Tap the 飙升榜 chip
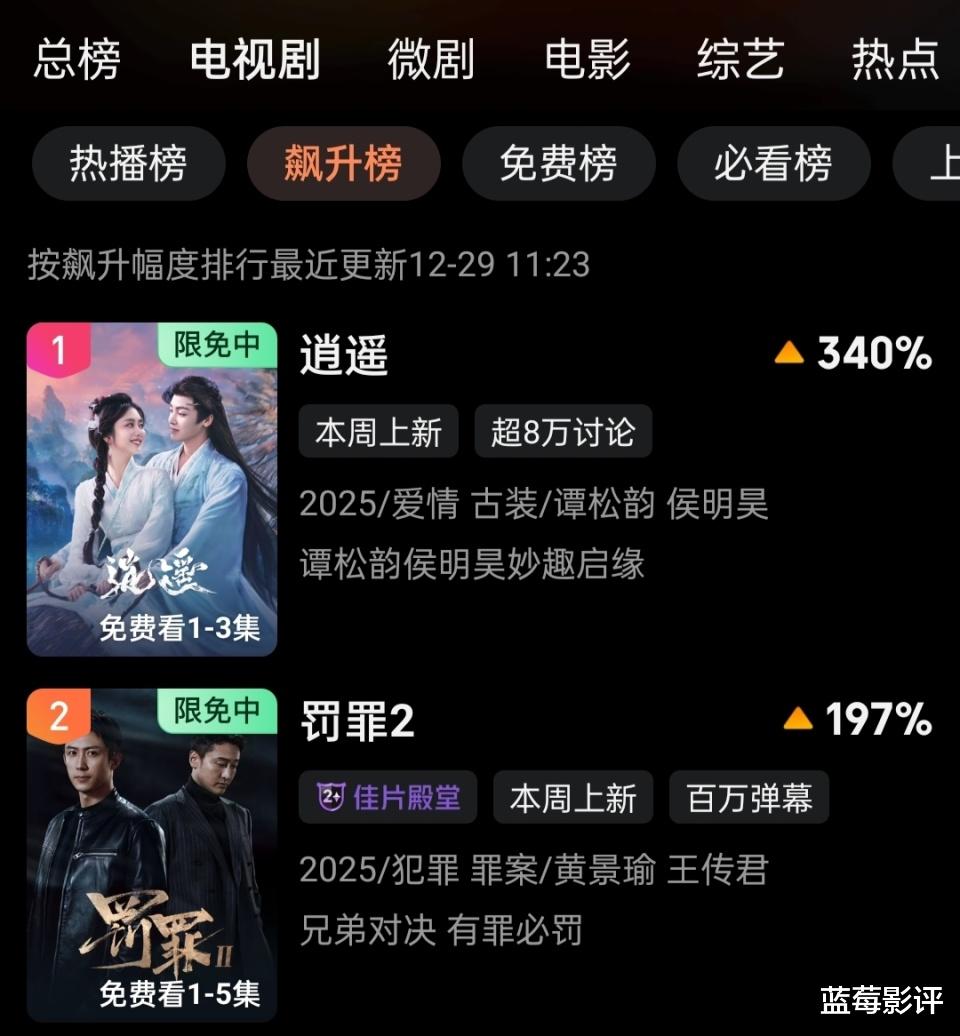 pos(343,164)
